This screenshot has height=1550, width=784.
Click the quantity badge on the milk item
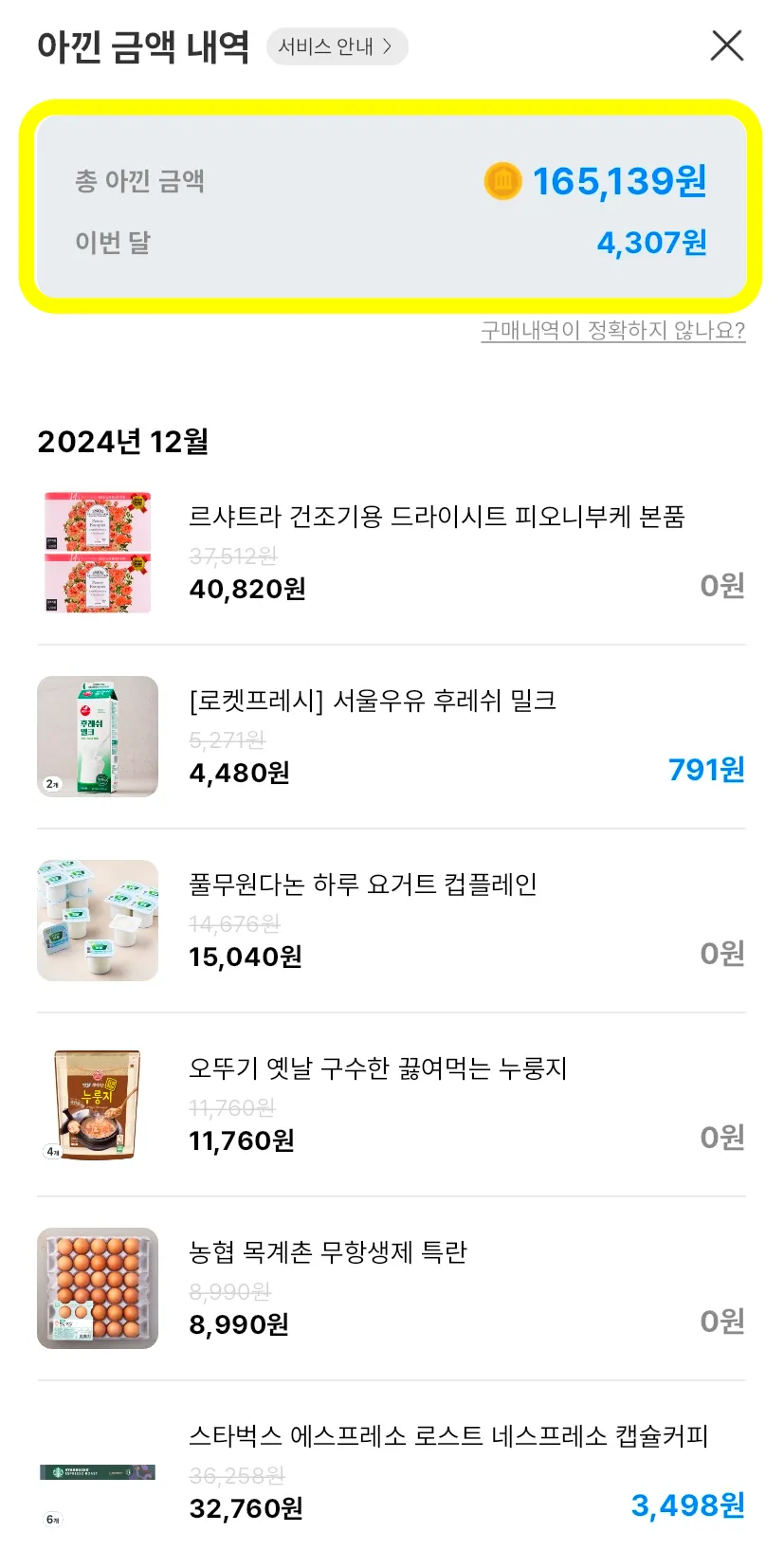click(52, 785)
